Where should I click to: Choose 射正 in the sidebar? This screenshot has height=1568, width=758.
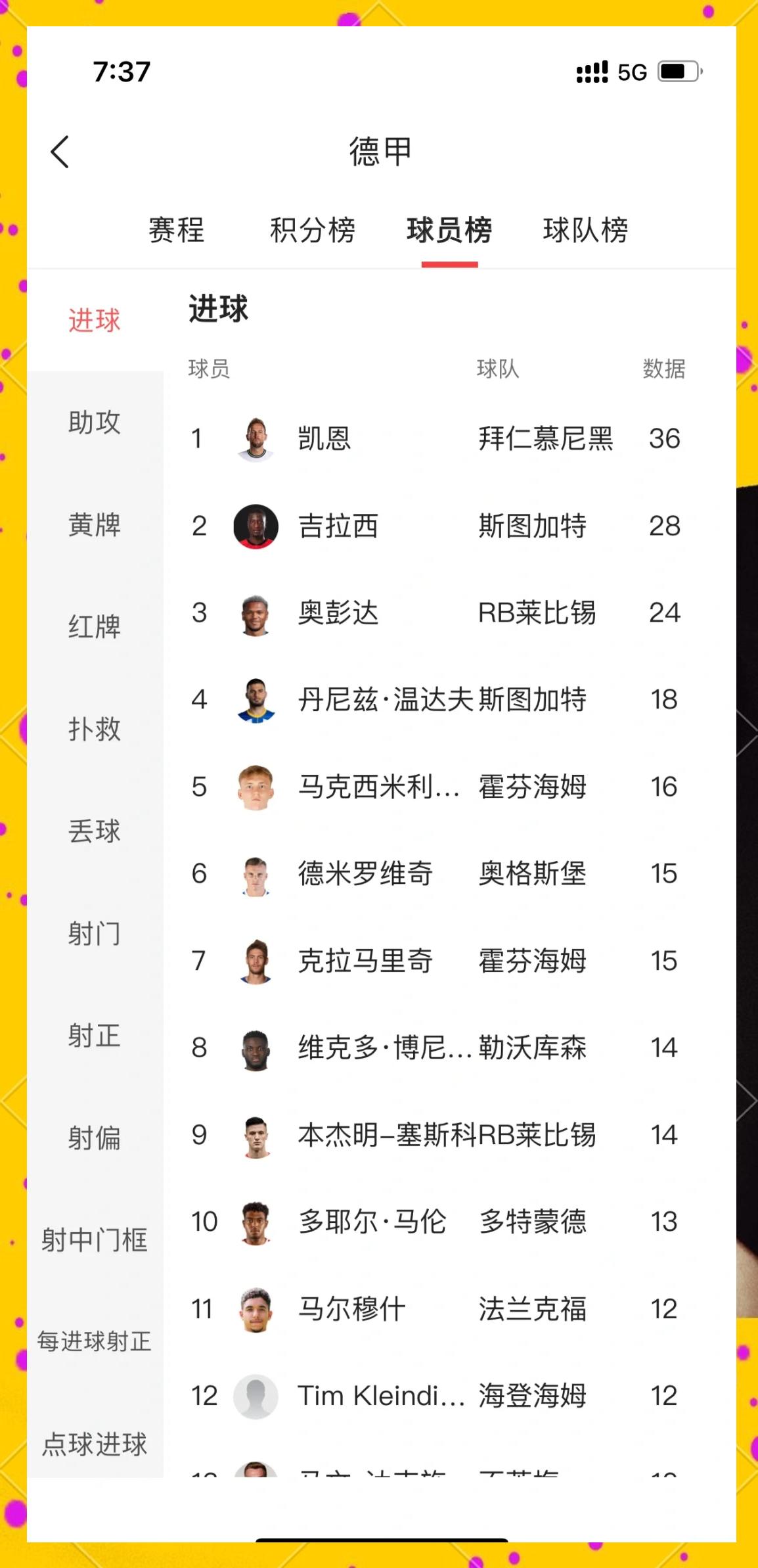pyautogui.click(x=95, y=1036)
